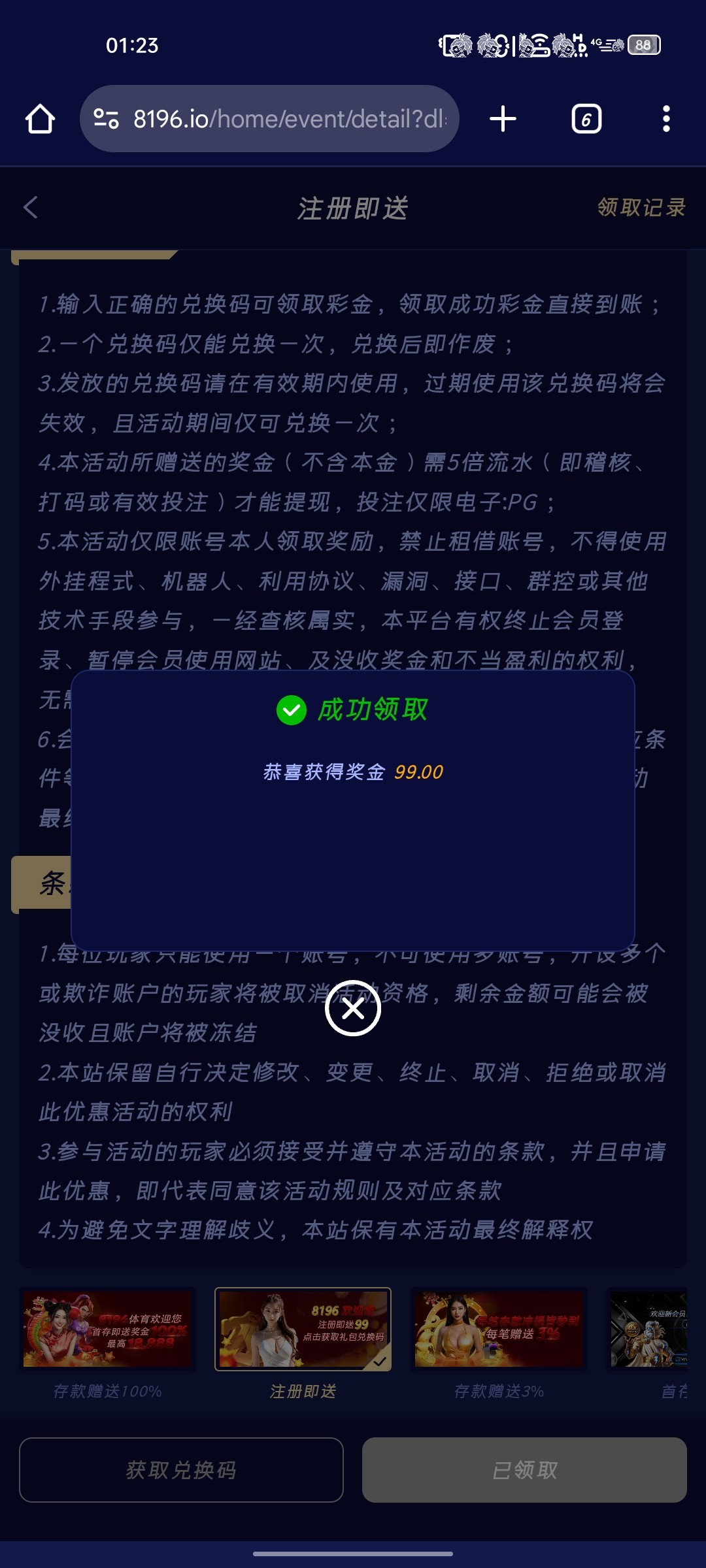
Task: Tap the bonus amount 99.00 in the popup
Action: (417, 772)
